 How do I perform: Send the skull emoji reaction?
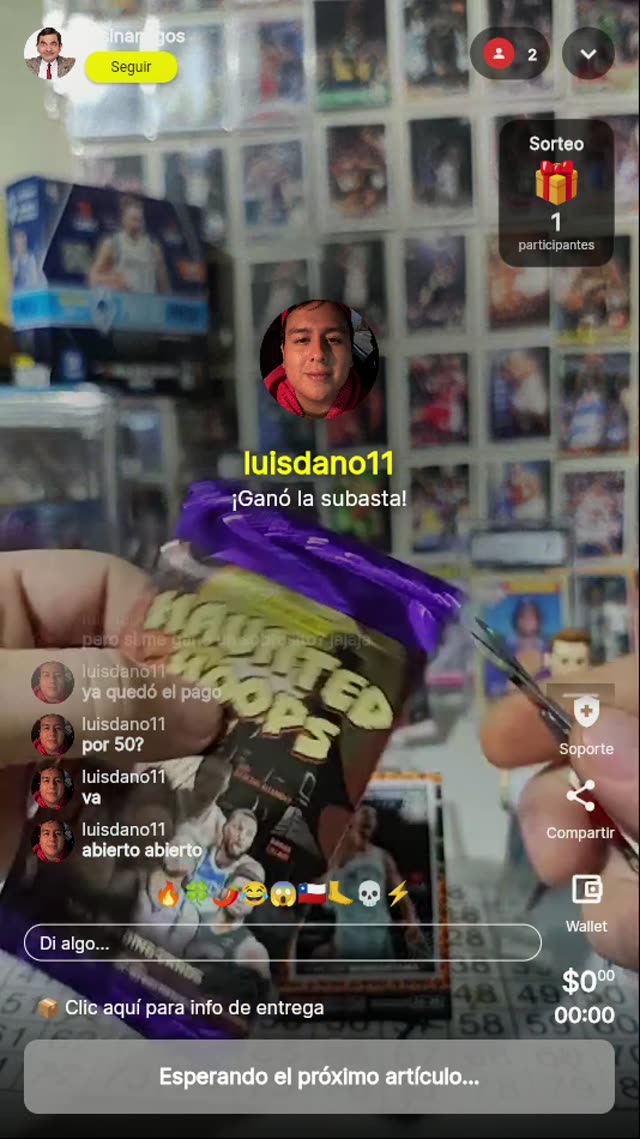pos(369,893)
